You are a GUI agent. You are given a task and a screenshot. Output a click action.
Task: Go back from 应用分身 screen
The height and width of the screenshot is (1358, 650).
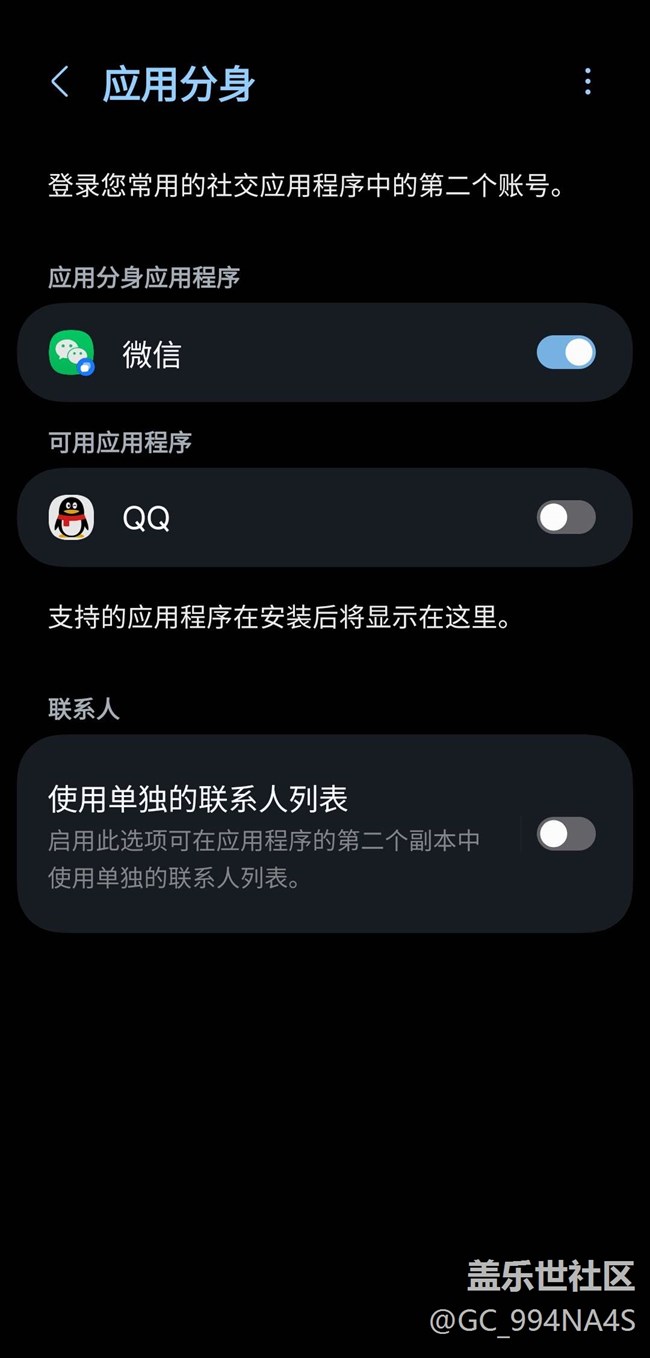tap(60, 83)
